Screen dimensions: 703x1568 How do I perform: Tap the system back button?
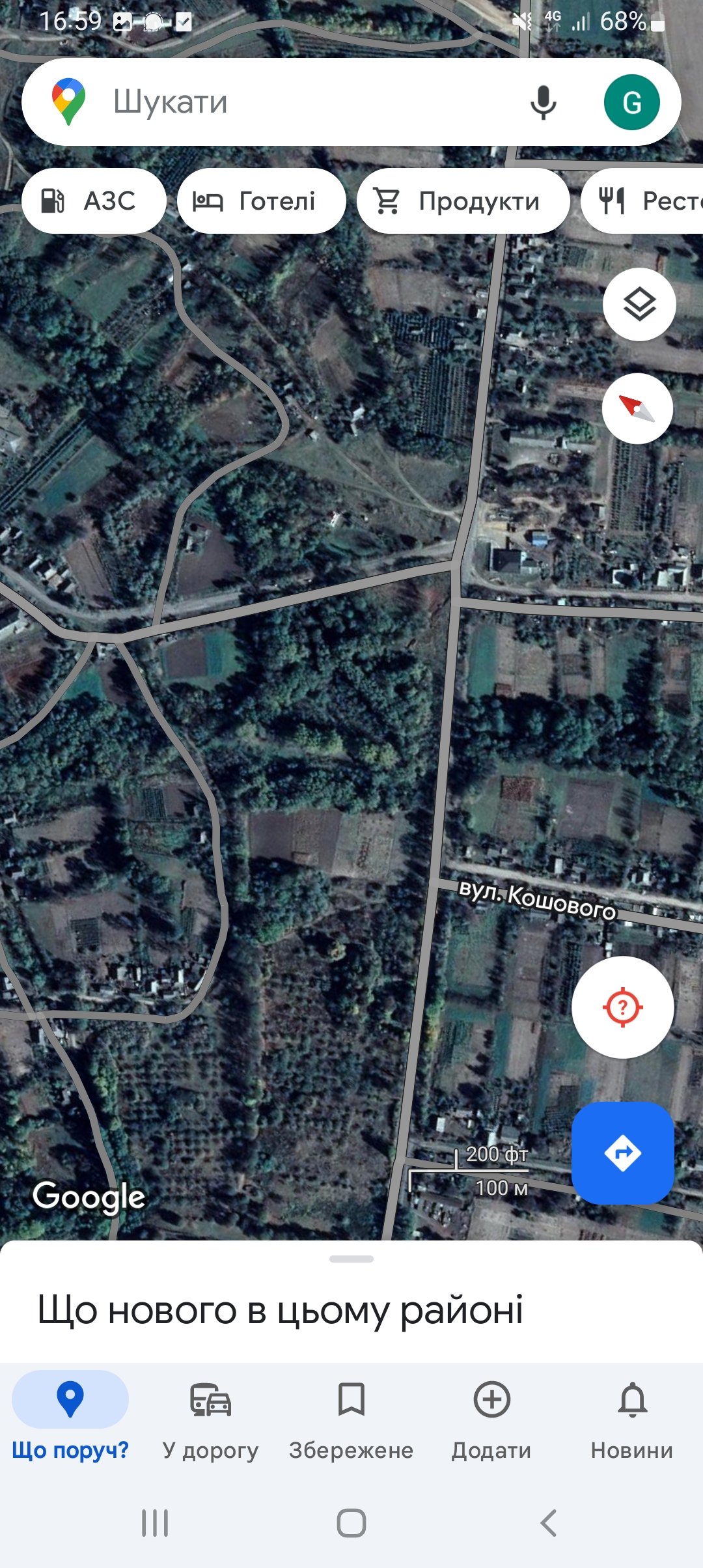point(549,1523)
